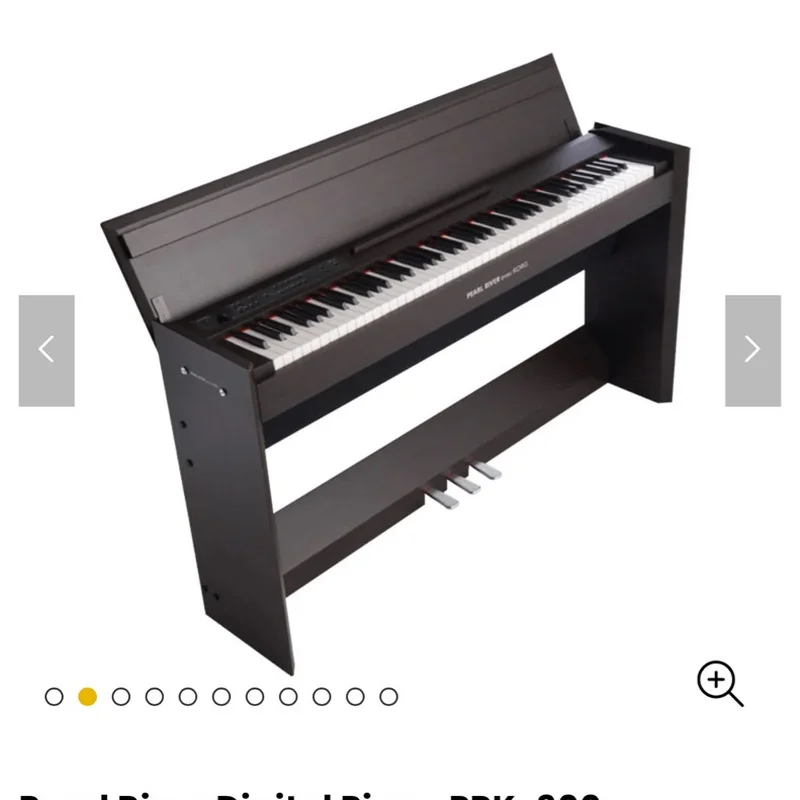This screenshot has width=800, height=800.
Task: Show the previous product image
Action: [x=46, y=350]
